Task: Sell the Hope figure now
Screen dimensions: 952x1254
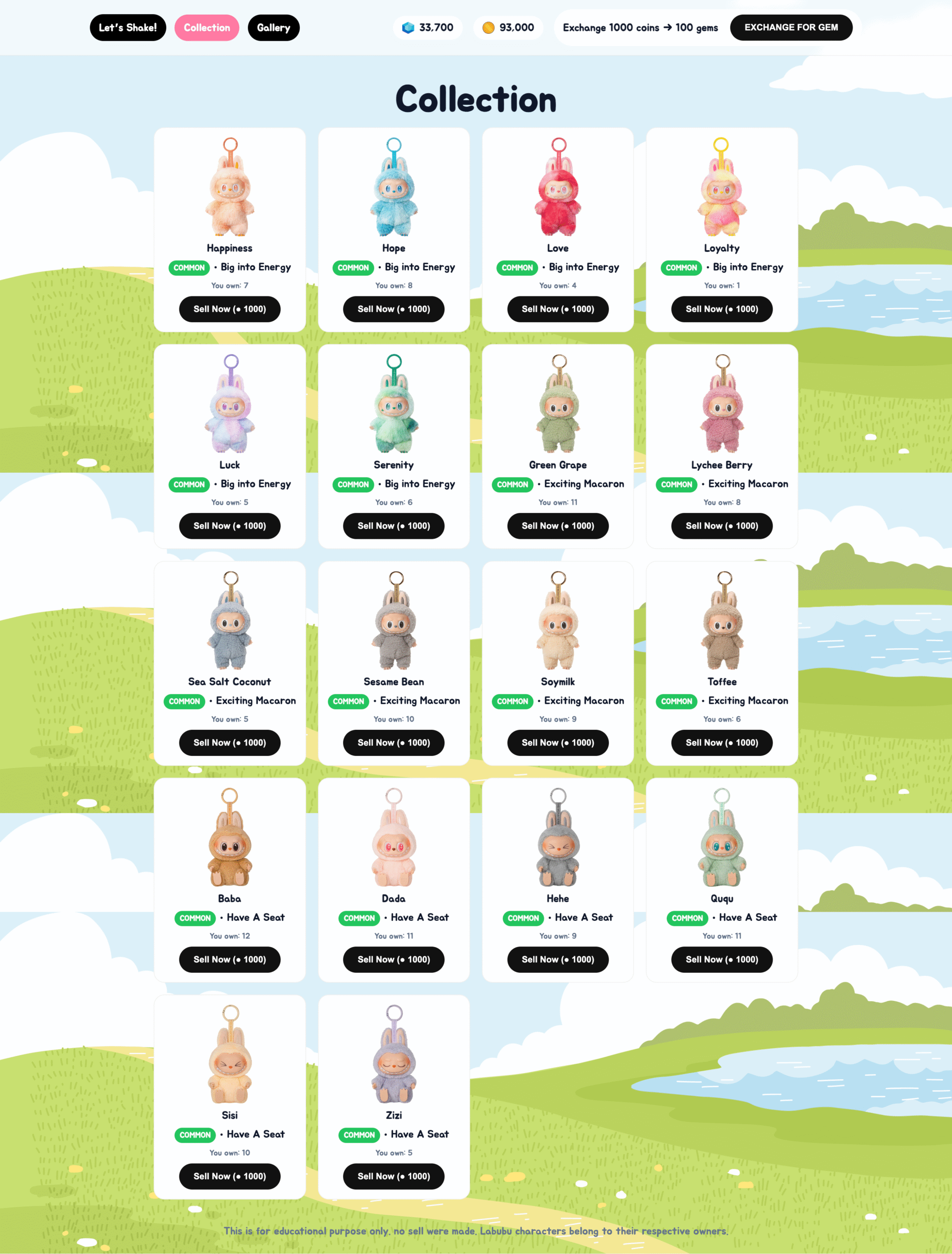Action: (393, 309)
